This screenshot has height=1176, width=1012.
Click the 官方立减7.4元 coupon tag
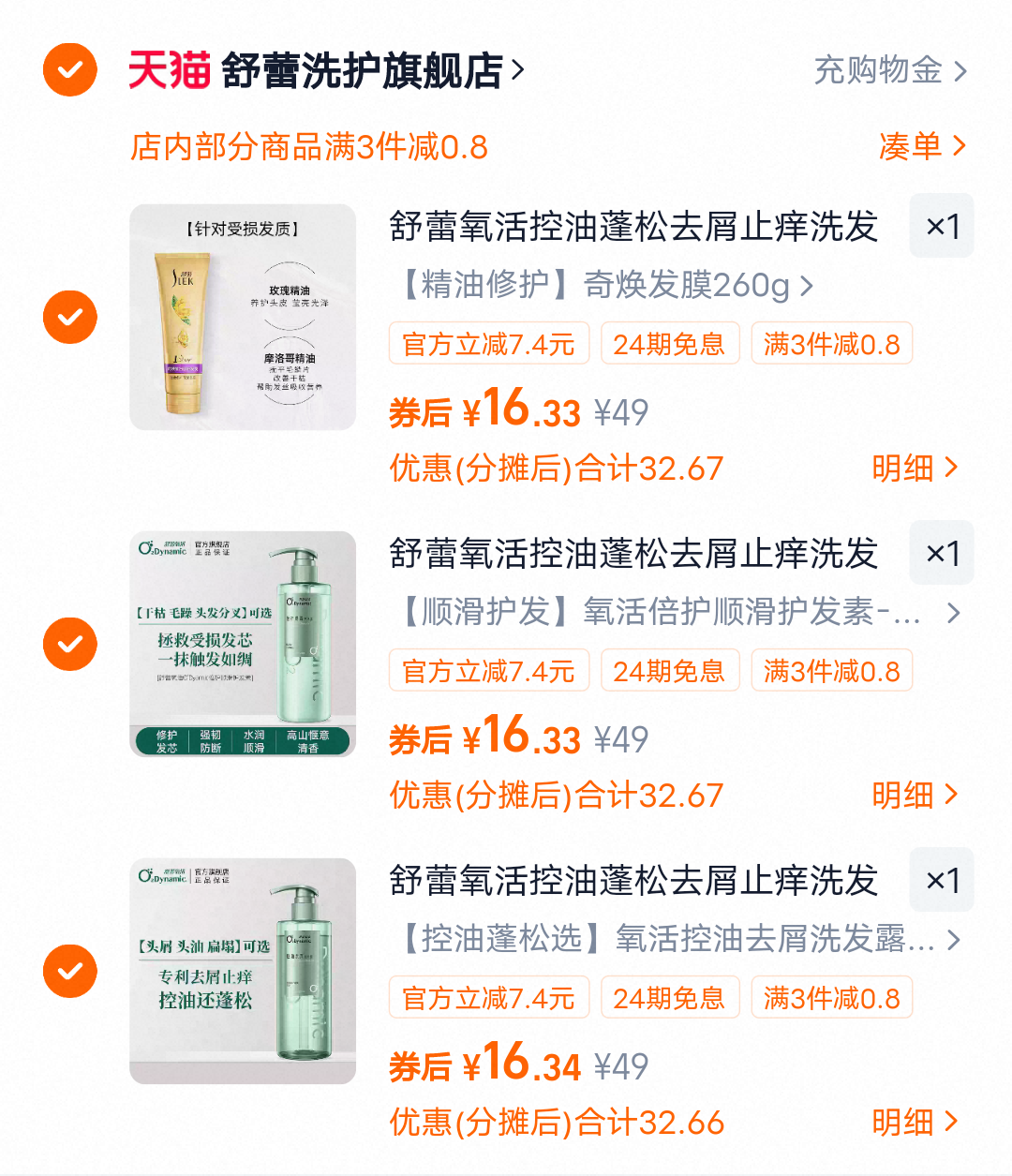tap(488, 343)
